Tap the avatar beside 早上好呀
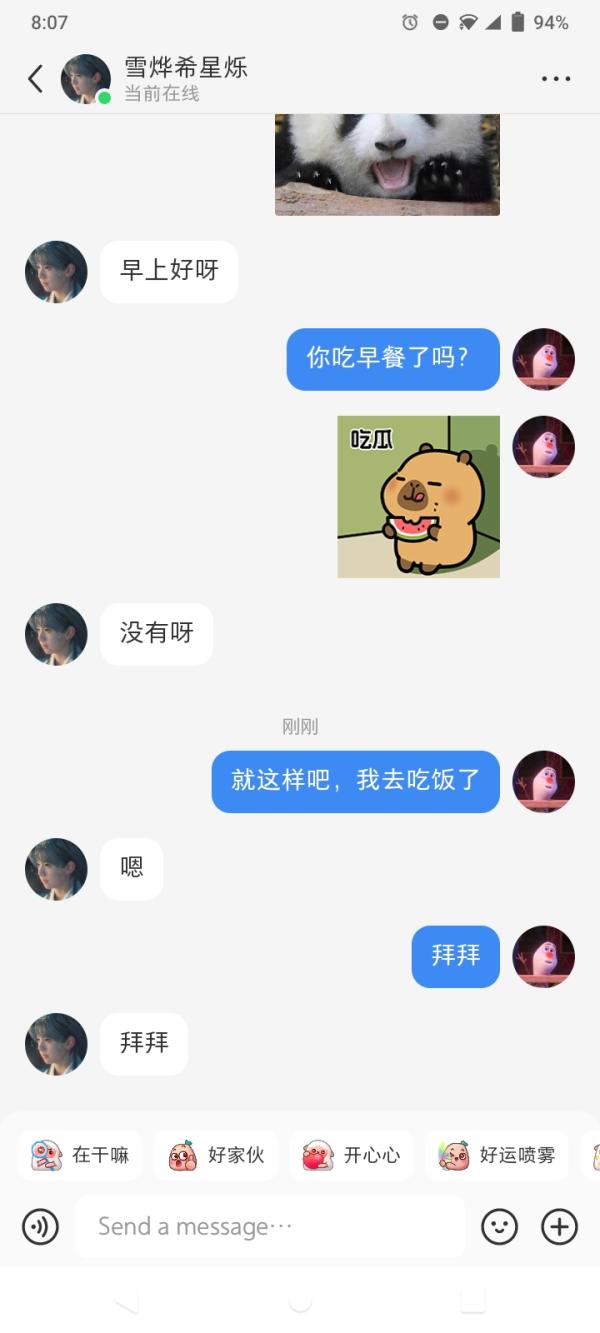Image resolution: width=600 pixels, height=1333 pixels. tap(56, 271)
